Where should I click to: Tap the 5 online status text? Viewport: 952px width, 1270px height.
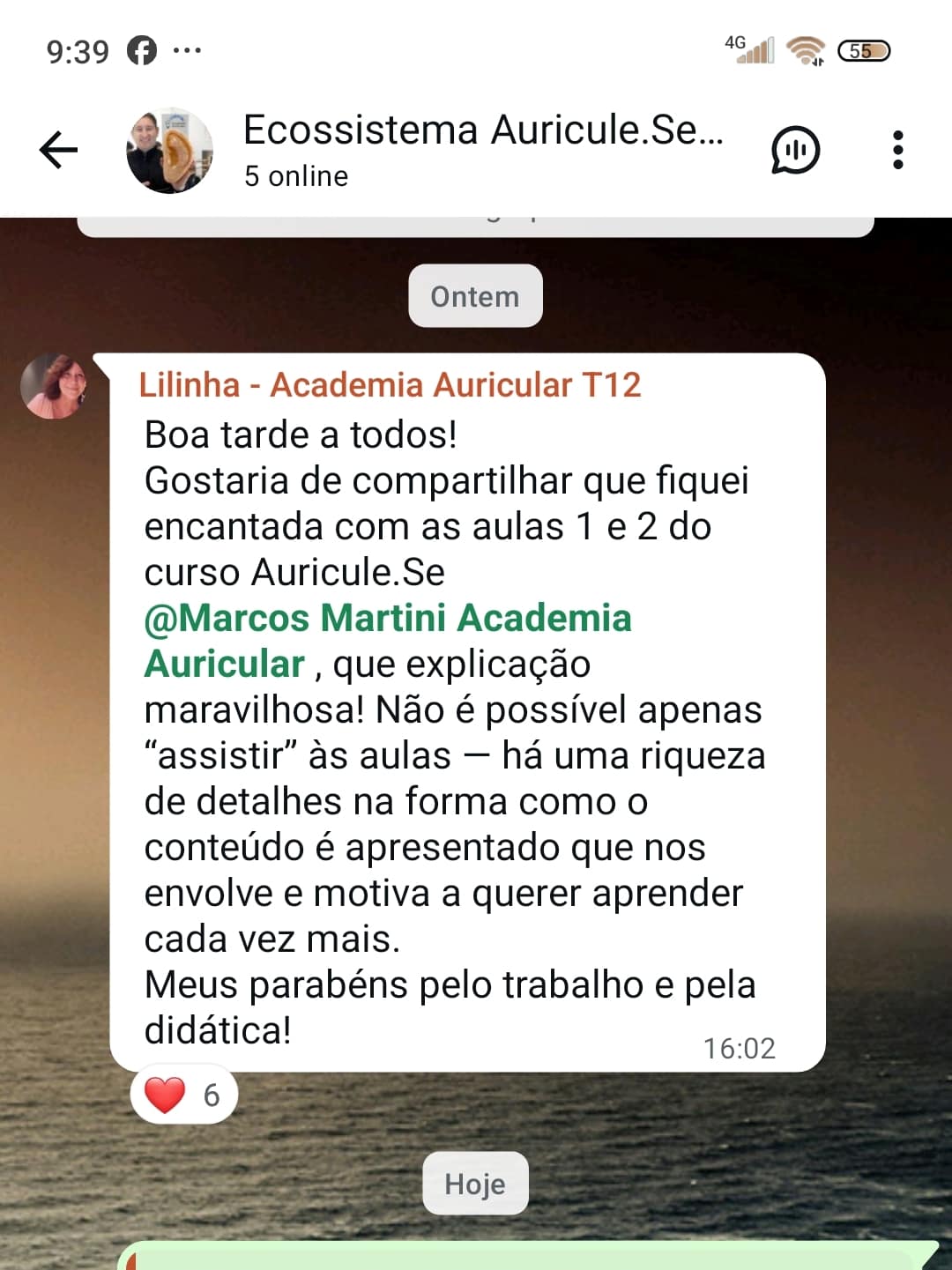[294, 175]
